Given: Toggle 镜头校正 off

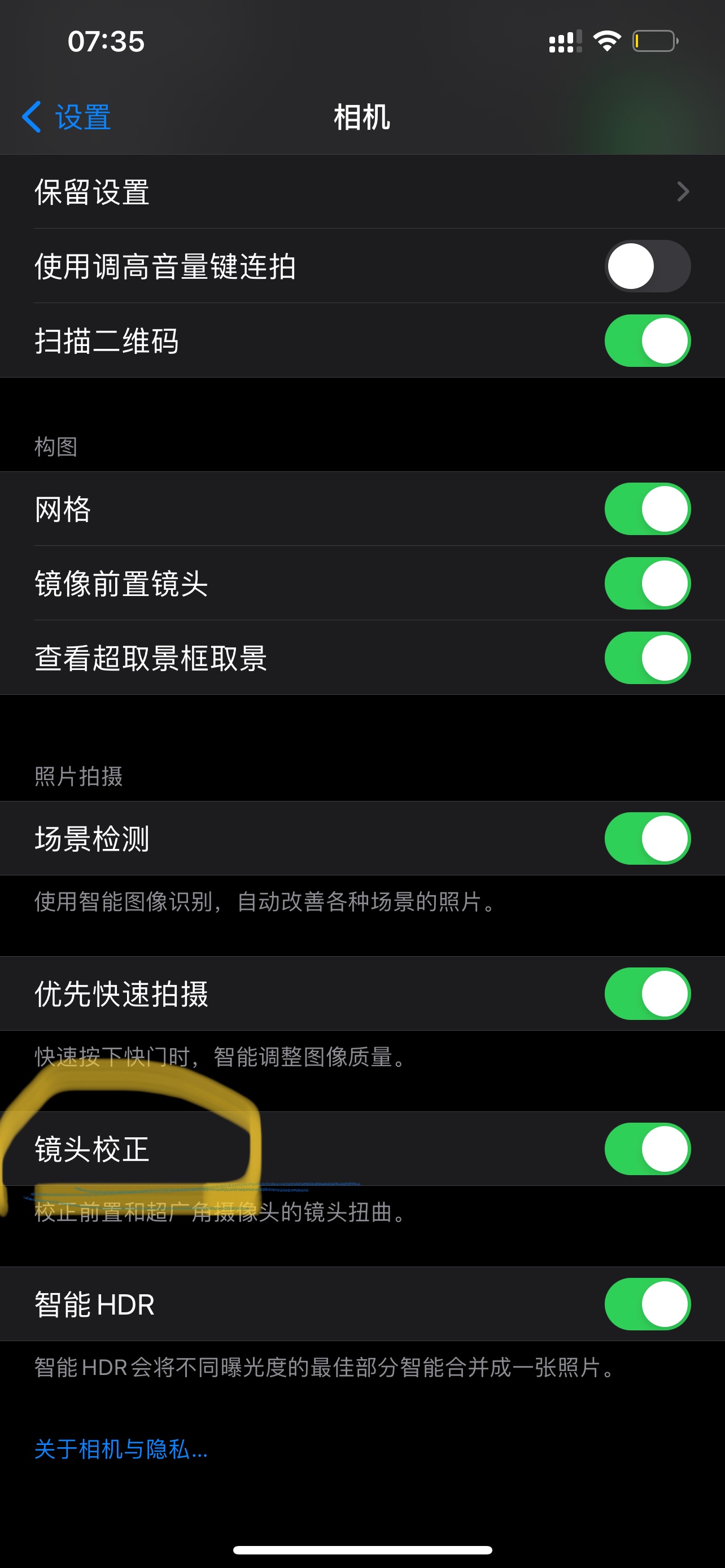Looking at the screenshot, I should [647, 1149].
